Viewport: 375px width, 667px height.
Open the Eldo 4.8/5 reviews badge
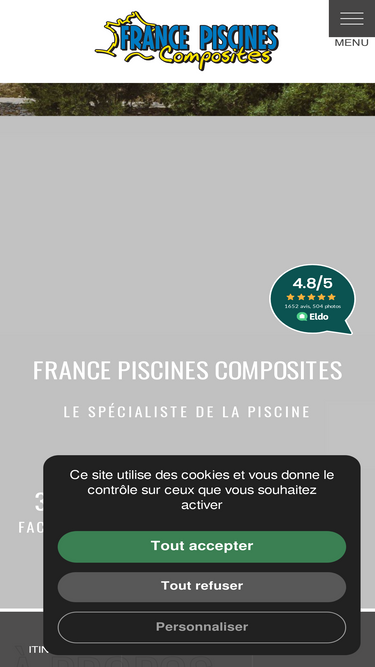(312, 299)
